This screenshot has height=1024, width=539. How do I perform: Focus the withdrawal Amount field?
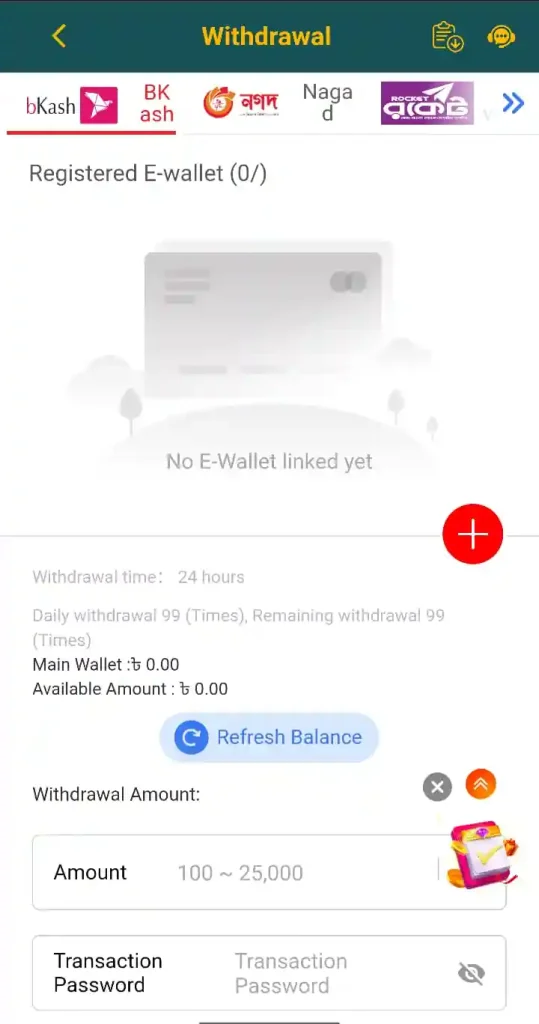click(269, 872)
